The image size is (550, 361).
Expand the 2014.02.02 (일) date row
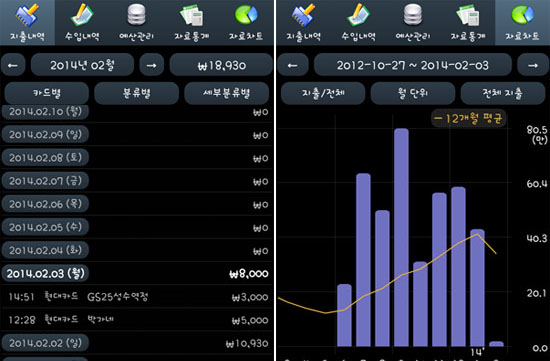pyautogui.click(x=137, y=343)
